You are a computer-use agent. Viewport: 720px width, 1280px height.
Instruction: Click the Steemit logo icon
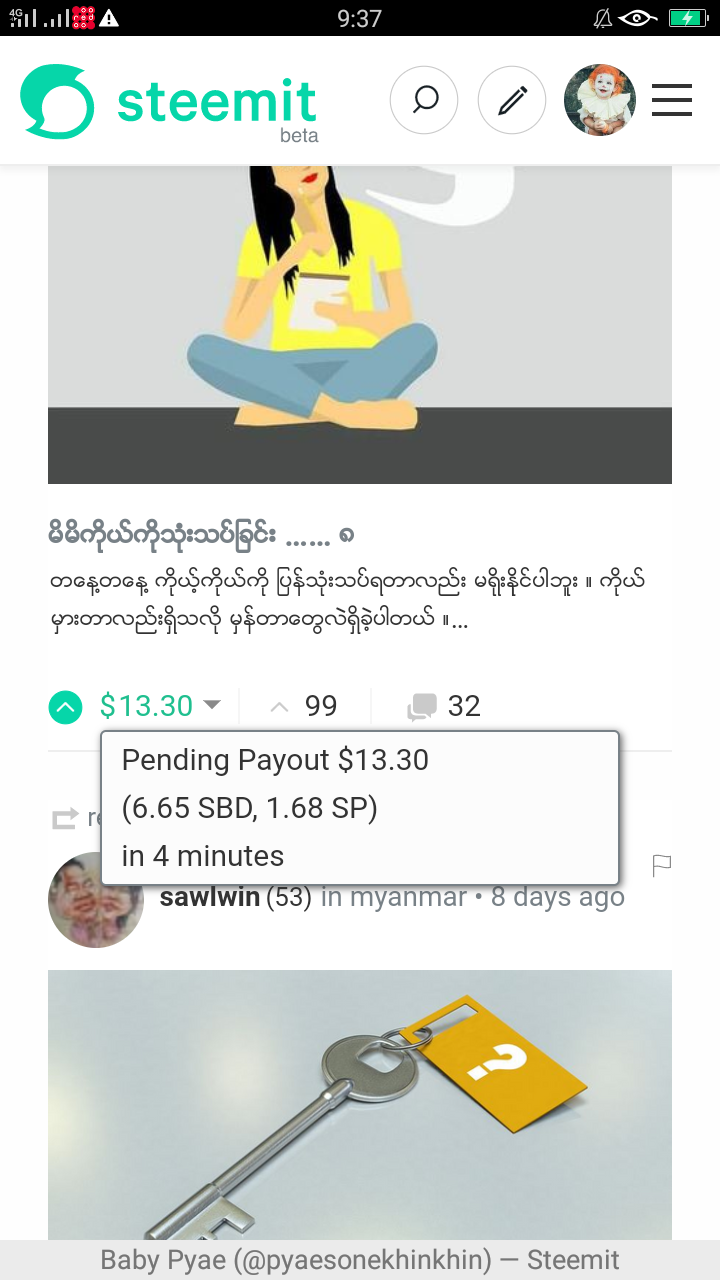click(x=58, y=100)
